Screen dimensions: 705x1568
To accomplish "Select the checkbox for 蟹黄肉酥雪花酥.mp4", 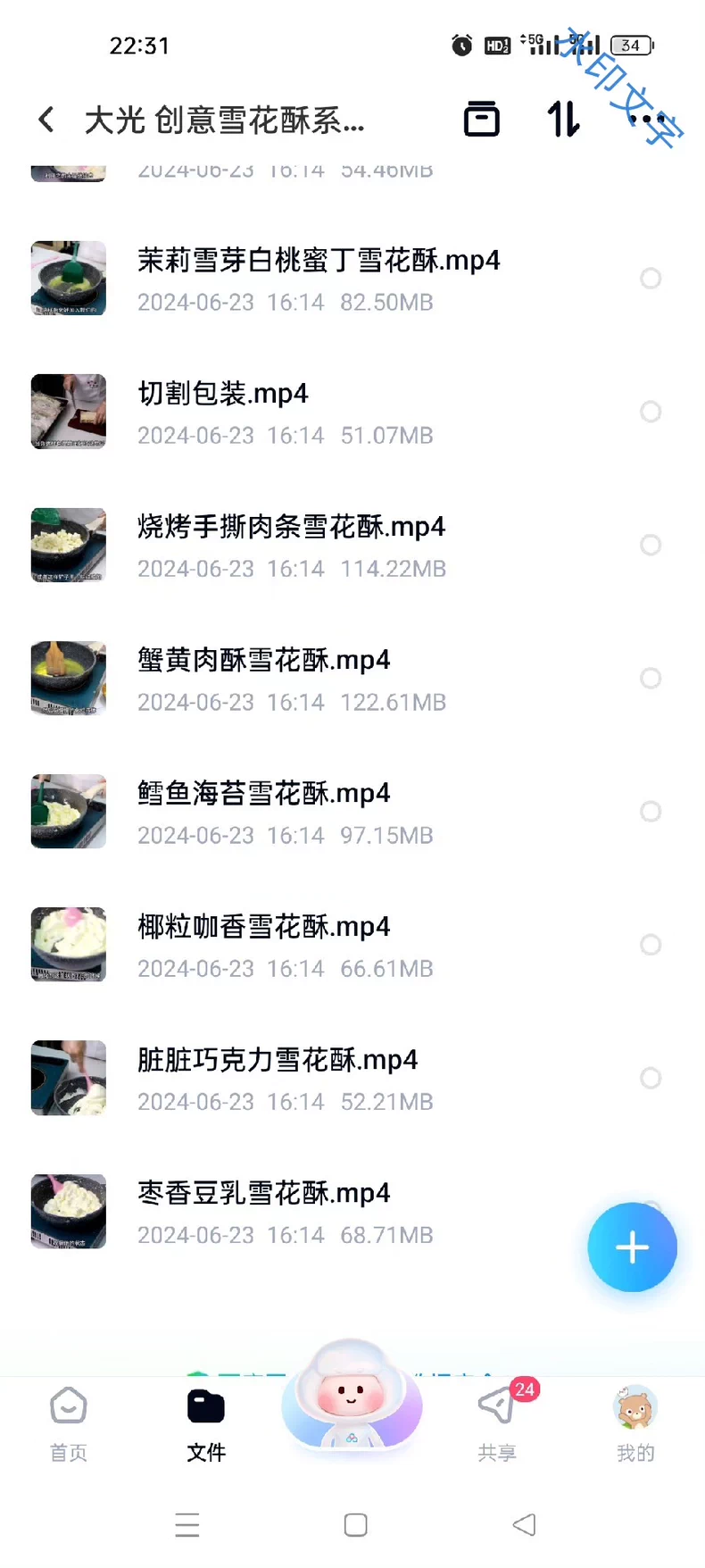I will (651, 679).
